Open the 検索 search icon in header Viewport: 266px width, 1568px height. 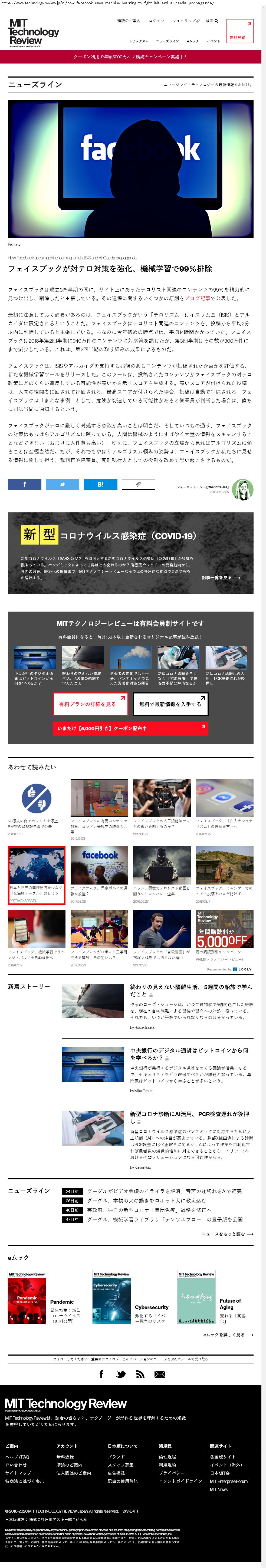(x=212, y=21)
